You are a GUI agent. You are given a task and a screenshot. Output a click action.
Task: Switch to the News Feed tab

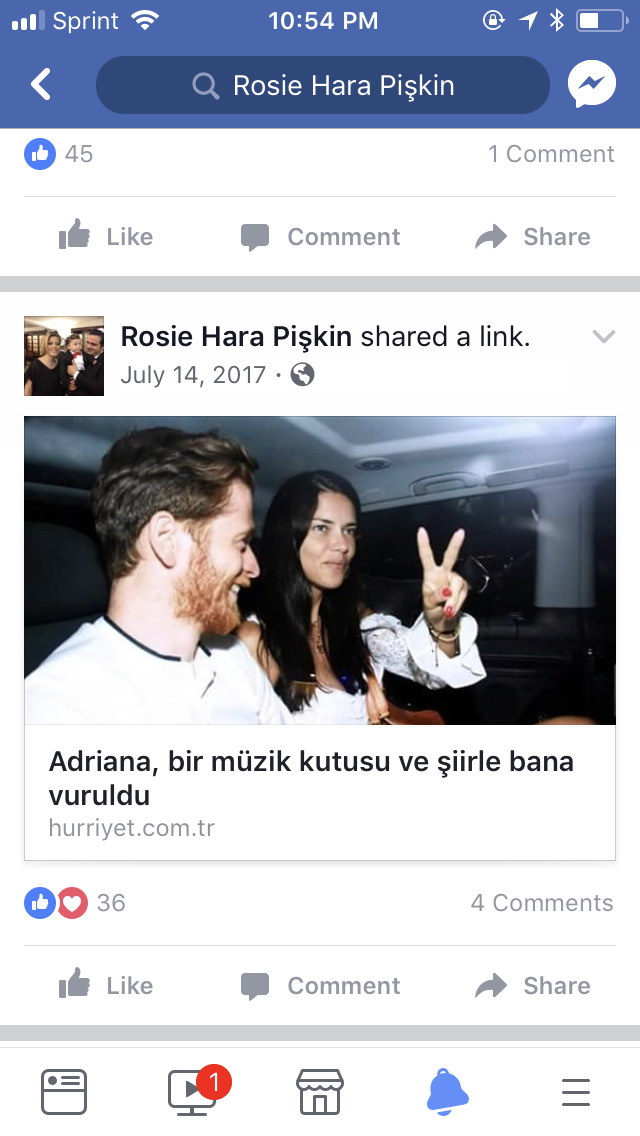(x=64, y=1092)
